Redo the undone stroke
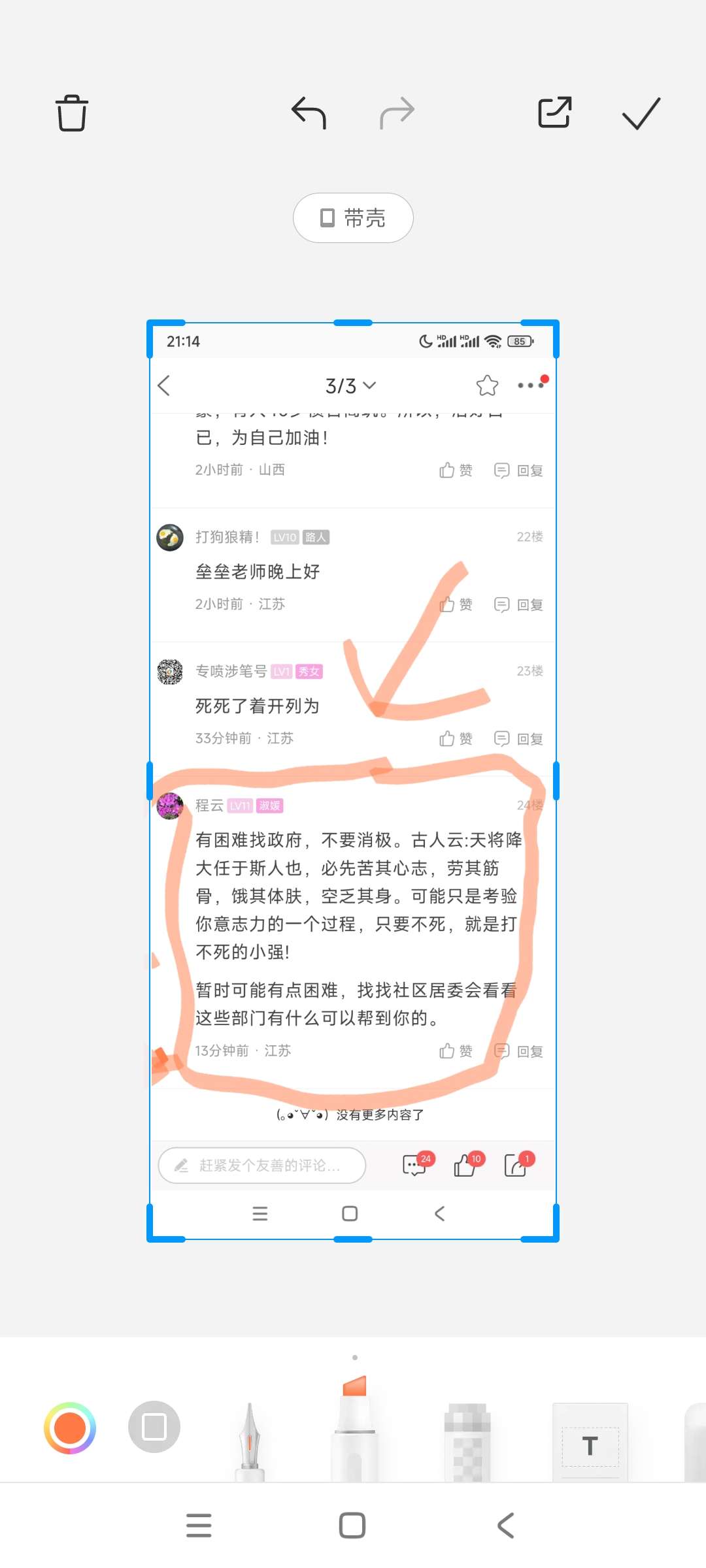706x1568 pixels. [x=397, y=112]
